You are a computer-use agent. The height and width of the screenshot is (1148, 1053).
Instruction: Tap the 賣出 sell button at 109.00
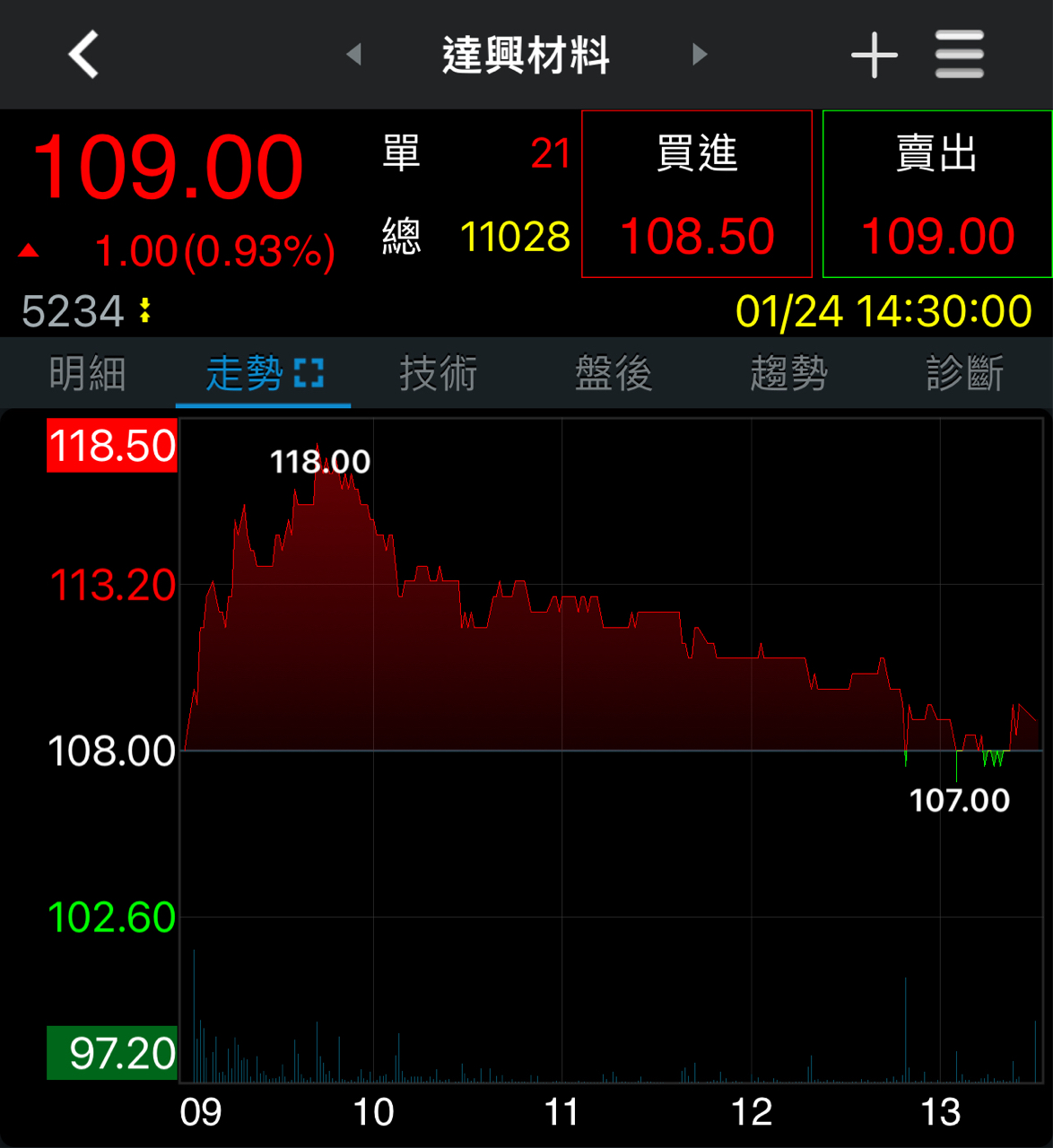pyautogui.click(x=936, y=194)
